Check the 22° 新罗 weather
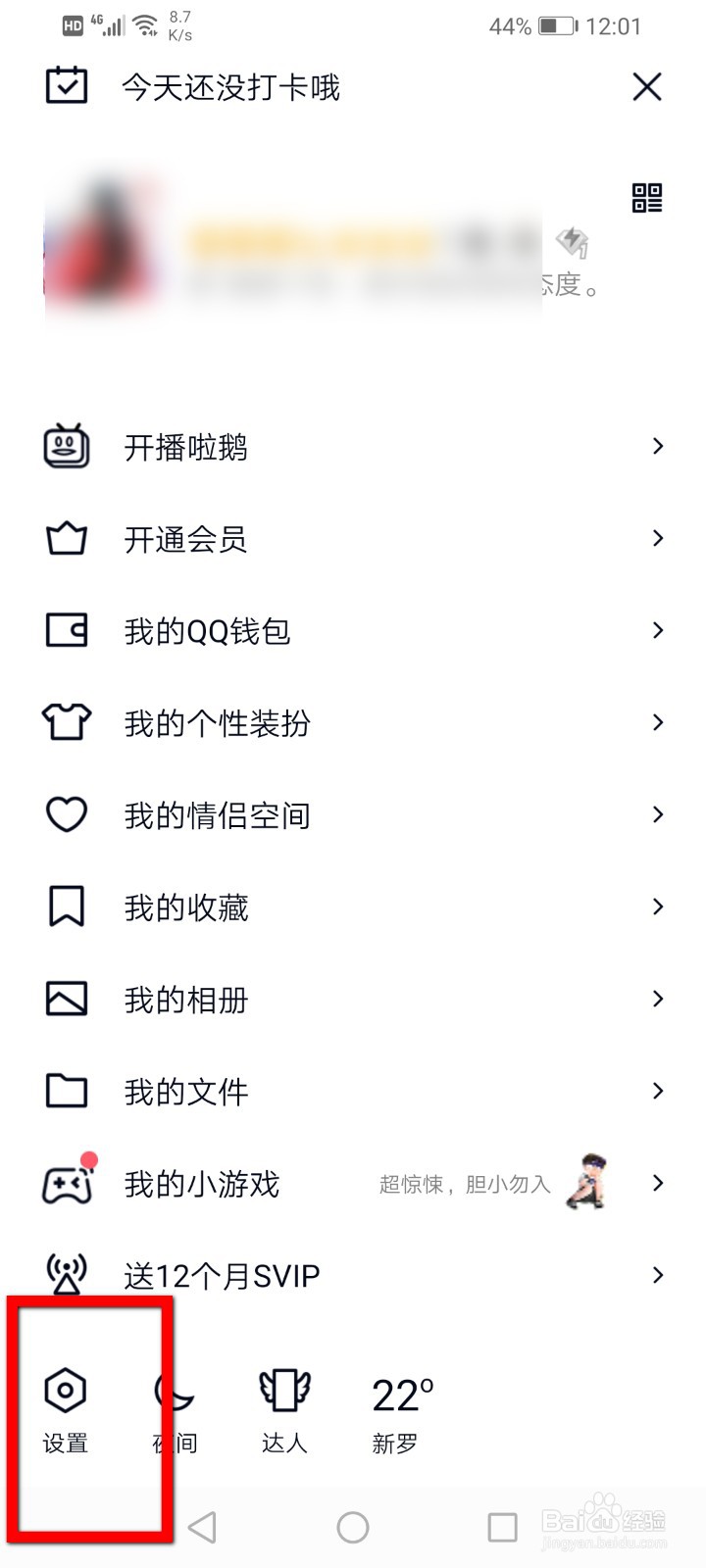The image size is (706, 1568). point(400,1409)
